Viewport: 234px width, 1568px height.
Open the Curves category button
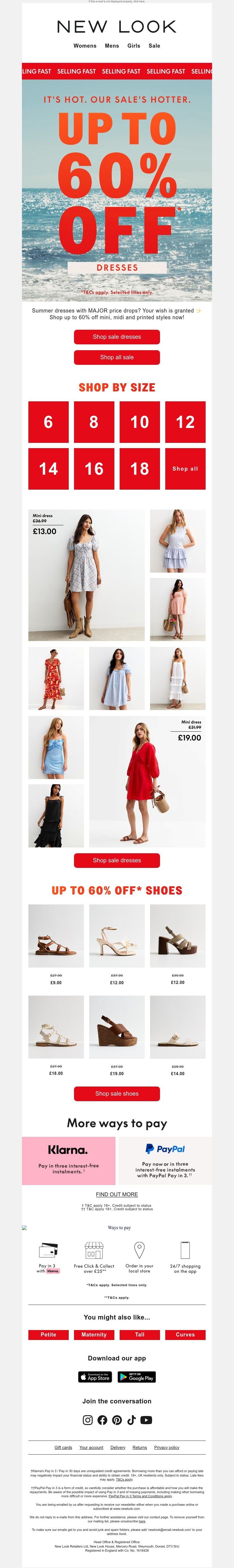click(185, 1334)
